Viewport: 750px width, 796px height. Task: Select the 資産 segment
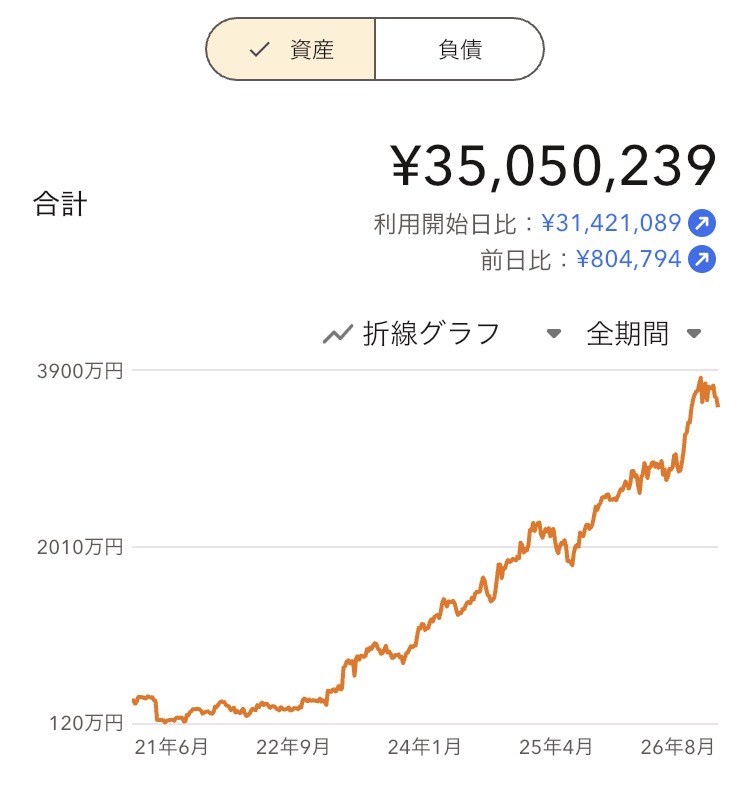290,49
